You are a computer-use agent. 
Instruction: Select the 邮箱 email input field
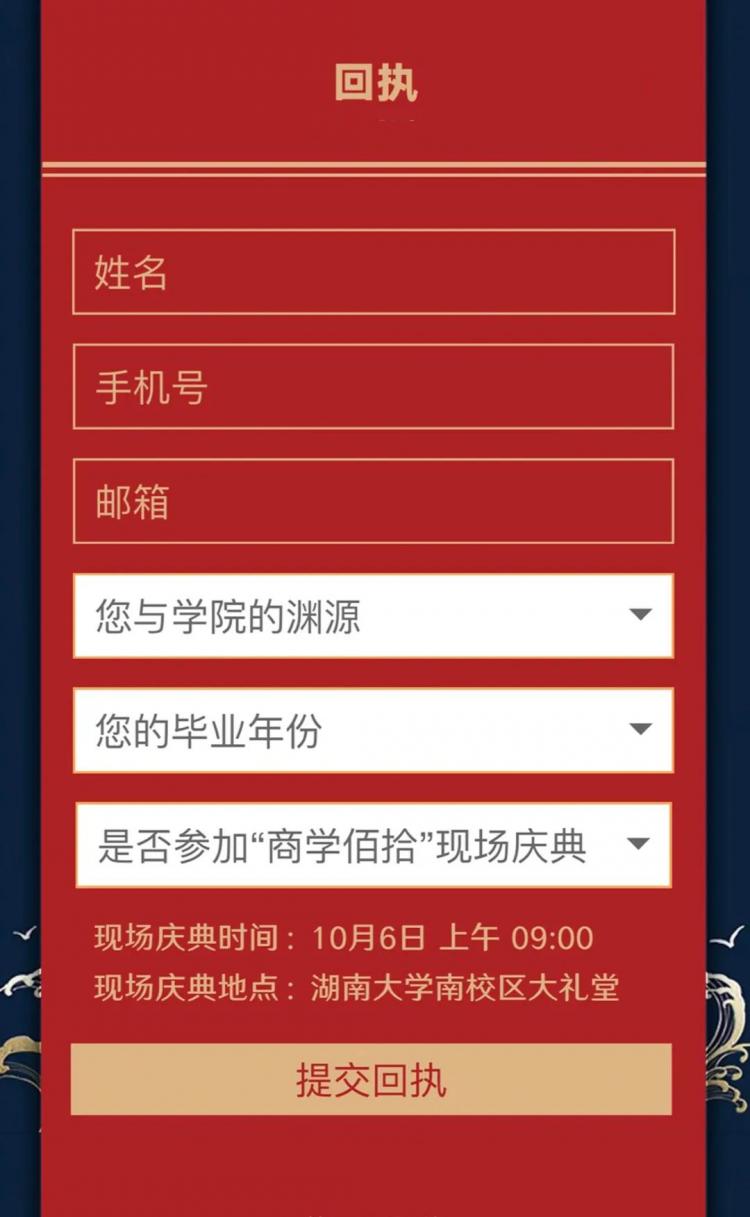pyautogui.click(x=373, y=501)
